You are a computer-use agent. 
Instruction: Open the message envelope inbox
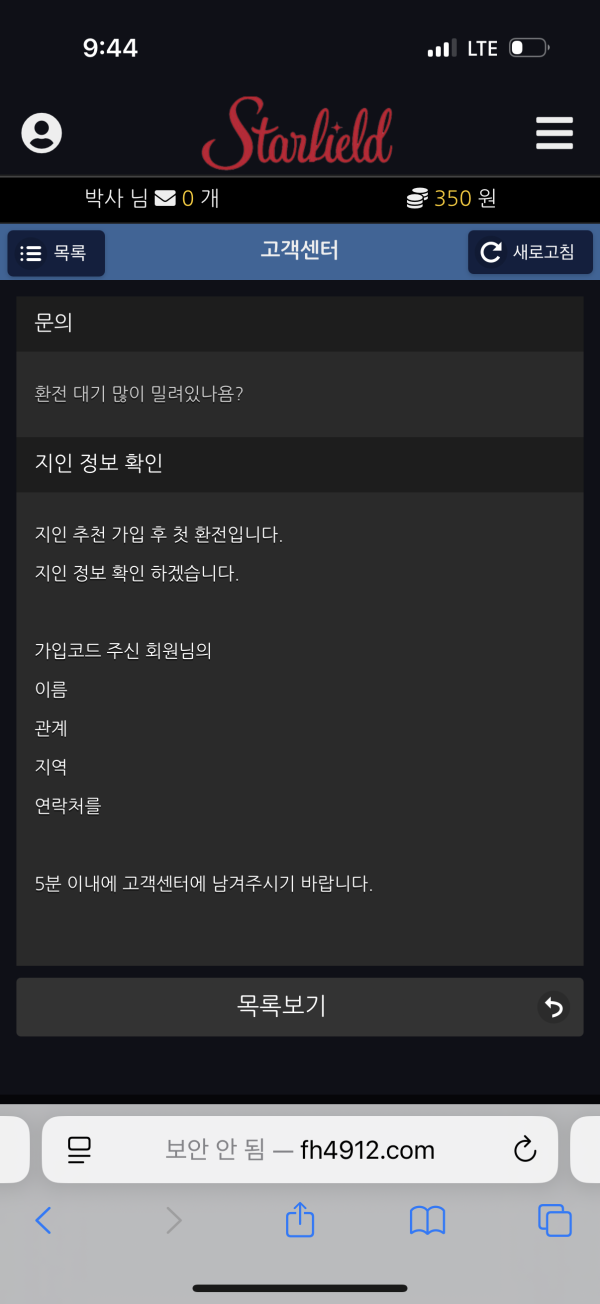click(165, 199)
